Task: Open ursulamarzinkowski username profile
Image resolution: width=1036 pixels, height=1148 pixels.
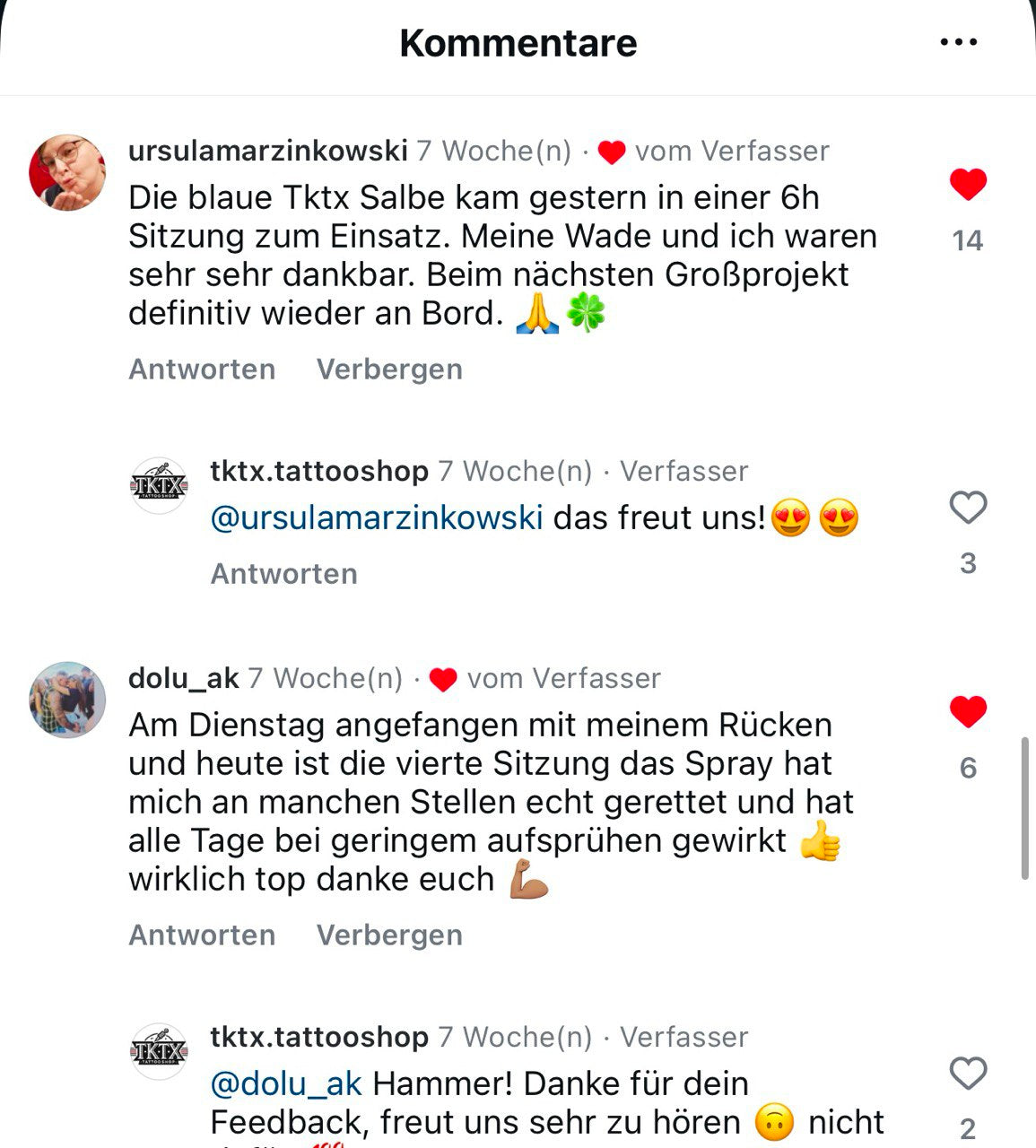Action: [x=267, y=151]
